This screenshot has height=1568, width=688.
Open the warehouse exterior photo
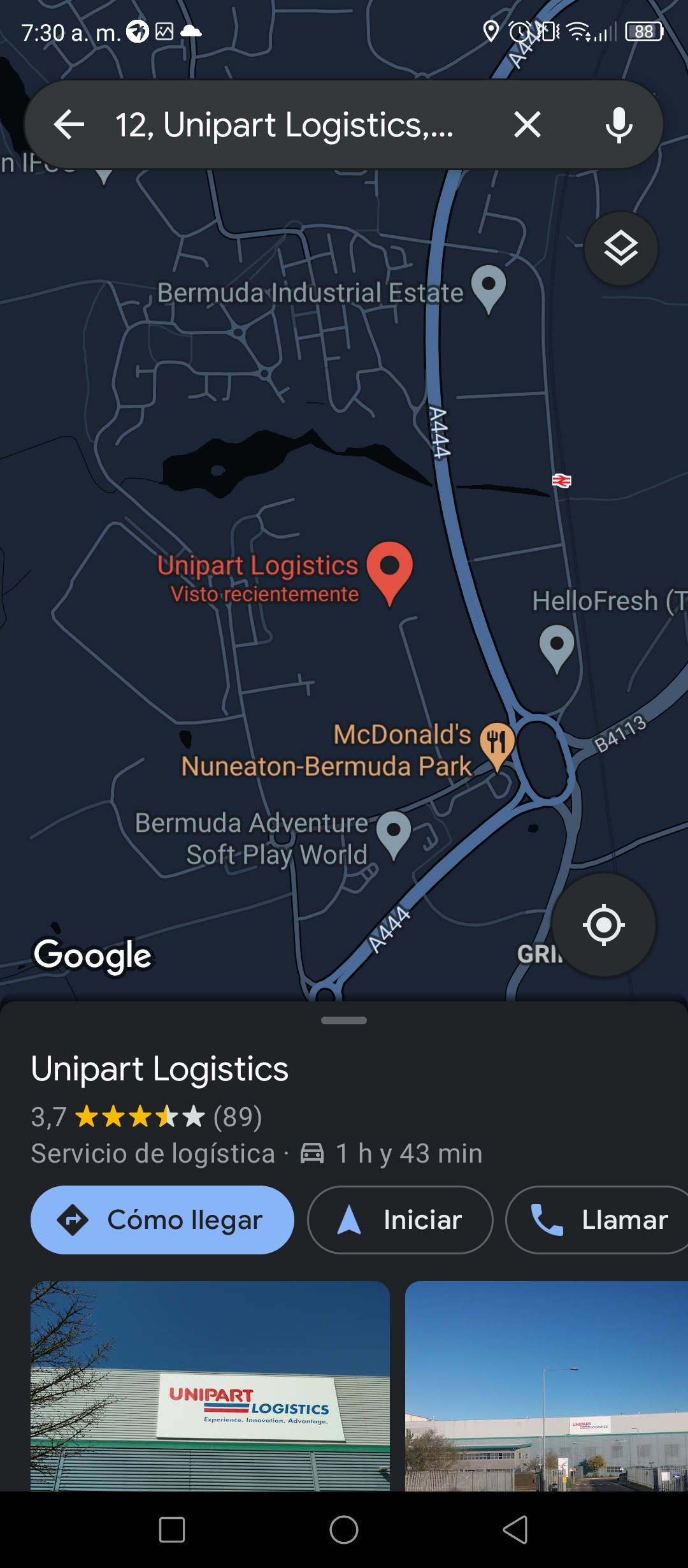(x=547, y=1386)
